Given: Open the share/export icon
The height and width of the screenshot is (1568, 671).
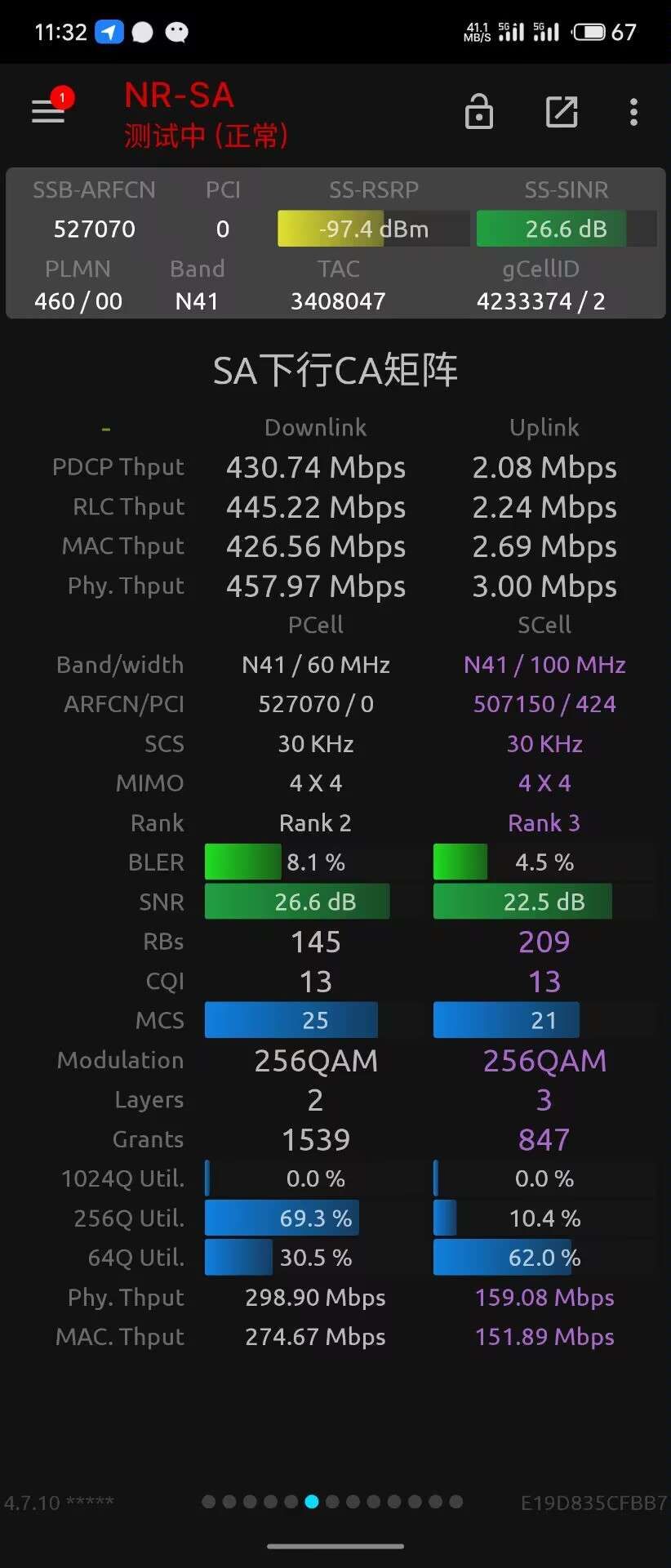Looking at the screenshot, I should [x=562, y=112].
